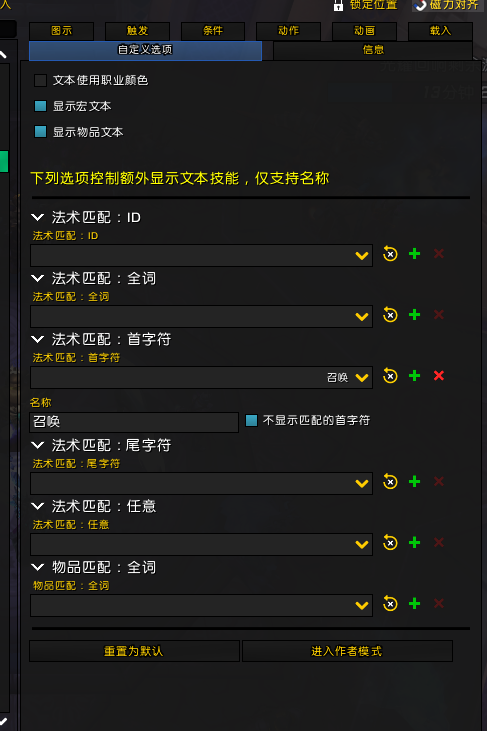Go to the 动作 tab
The width and height of the screenshot is (487, 731).
click(288, 31)
